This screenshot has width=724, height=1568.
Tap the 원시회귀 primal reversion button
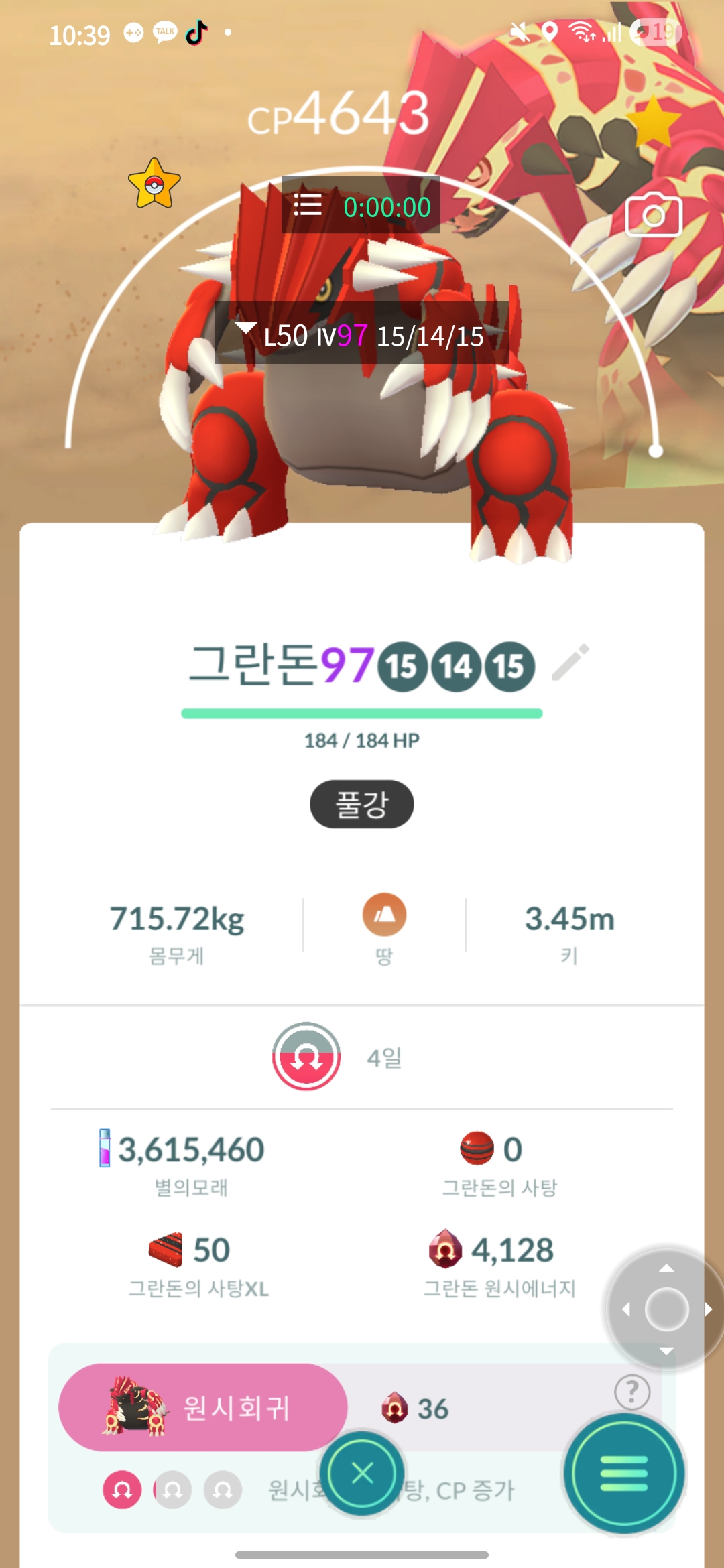tap(203, 1407)
